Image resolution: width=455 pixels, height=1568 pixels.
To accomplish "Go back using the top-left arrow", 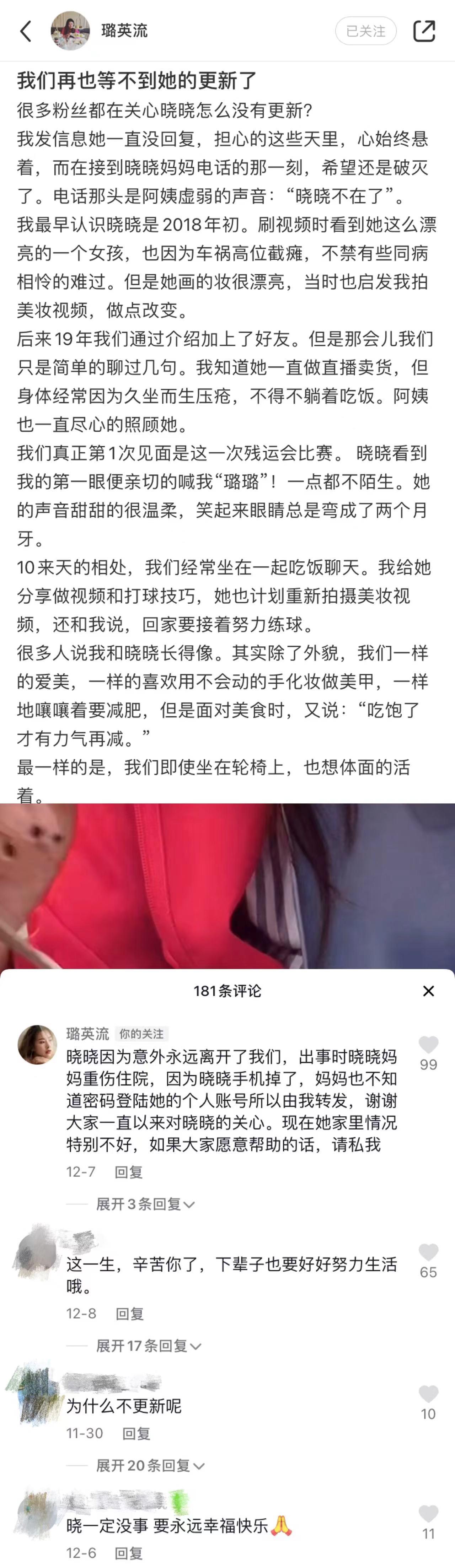I will point(26,31).
